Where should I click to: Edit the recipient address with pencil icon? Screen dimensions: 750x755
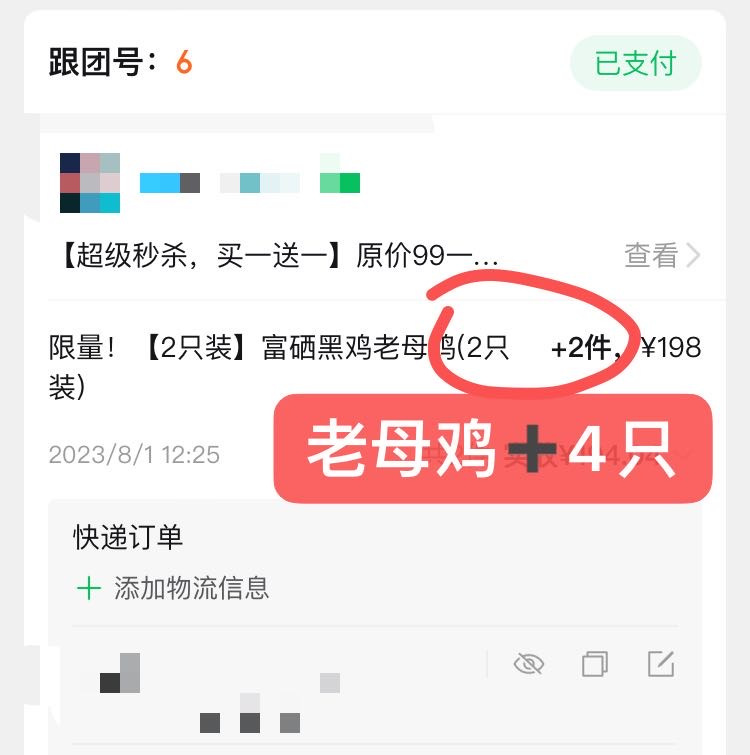[660, 664]
